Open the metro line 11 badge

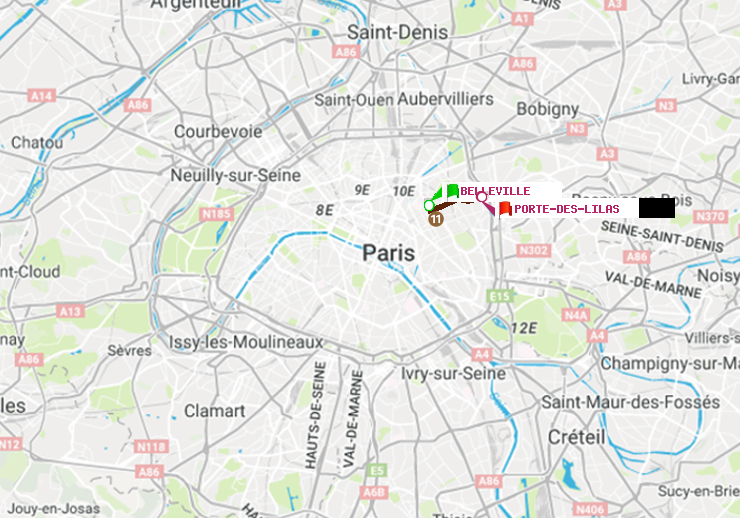[x=436, y=219]
